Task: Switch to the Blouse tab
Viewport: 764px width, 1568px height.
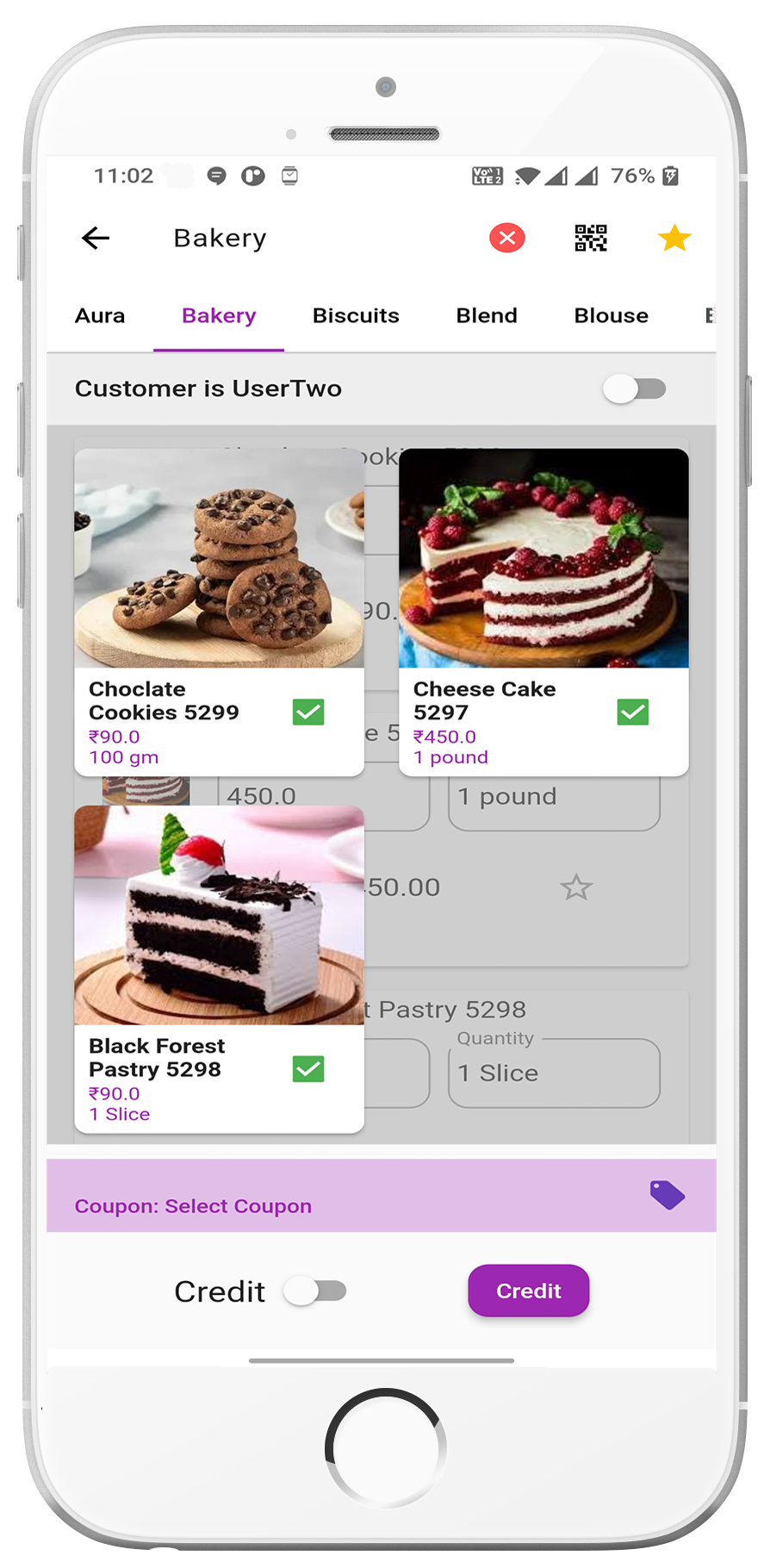Action: pyautogui.click(x=611, y=316)
